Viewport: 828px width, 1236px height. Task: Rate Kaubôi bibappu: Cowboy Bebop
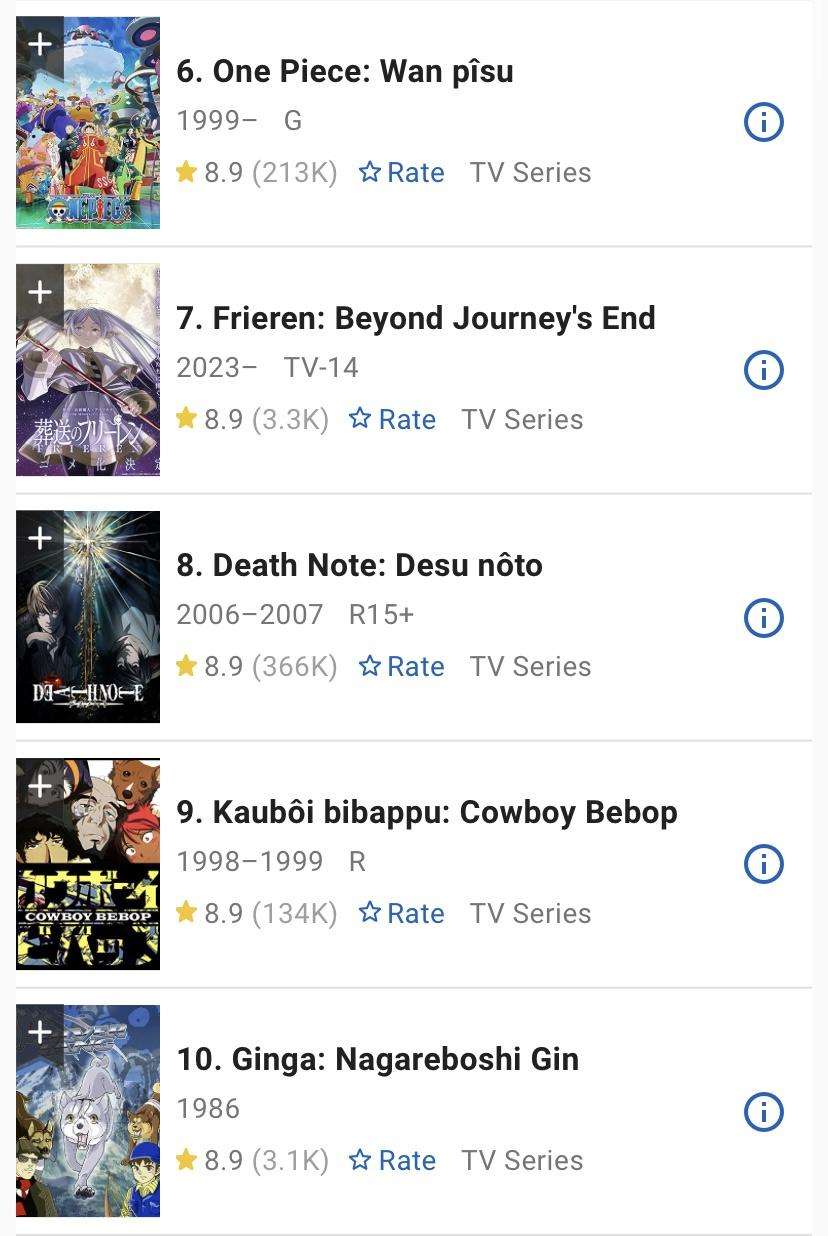(402, 914)
